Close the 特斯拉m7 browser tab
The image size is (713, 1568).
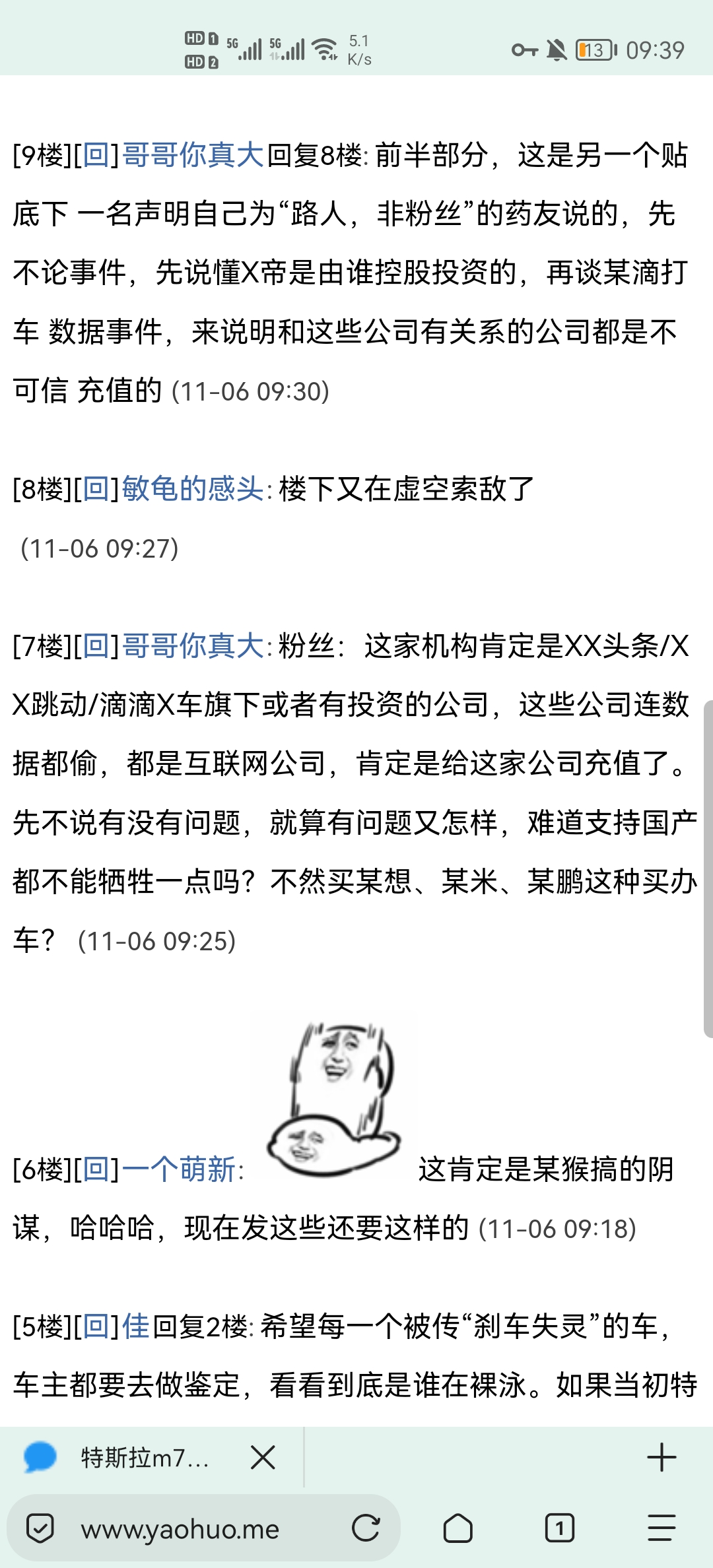tap(263, 1457)
